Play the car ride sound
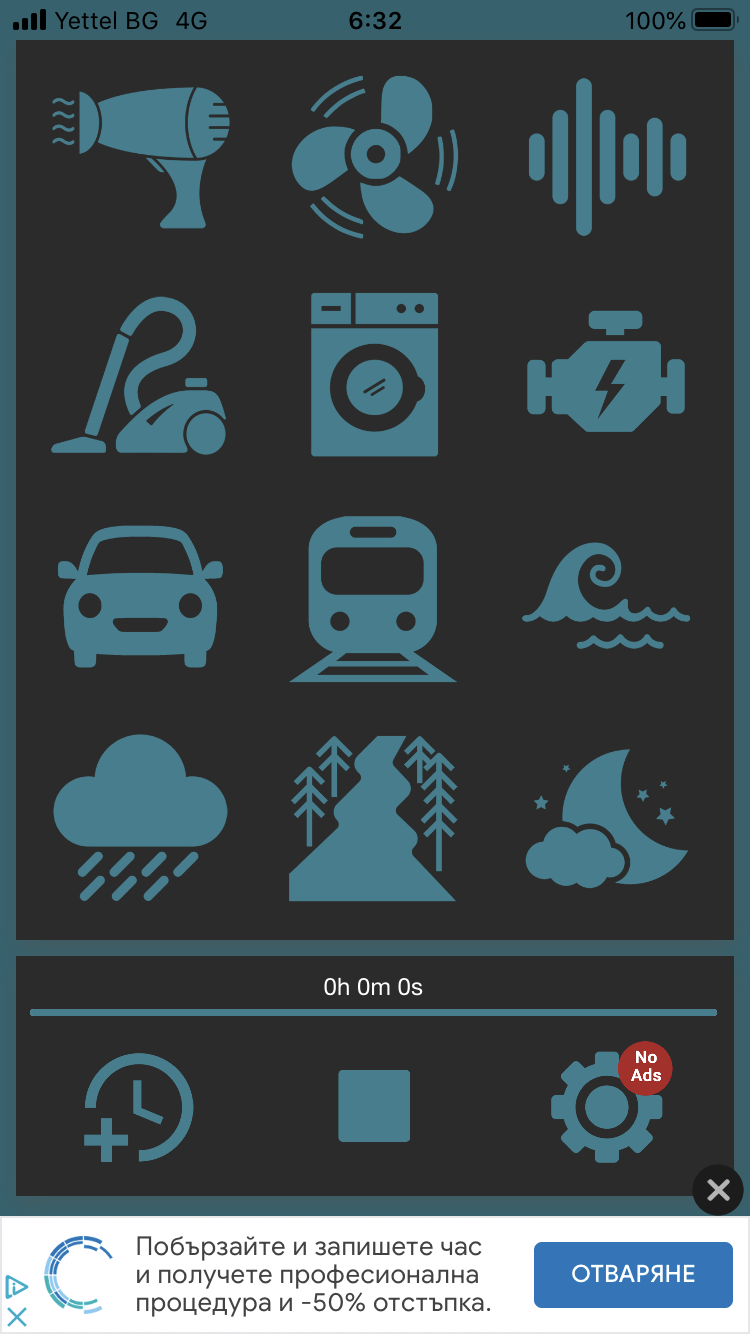 pos(140,595)
